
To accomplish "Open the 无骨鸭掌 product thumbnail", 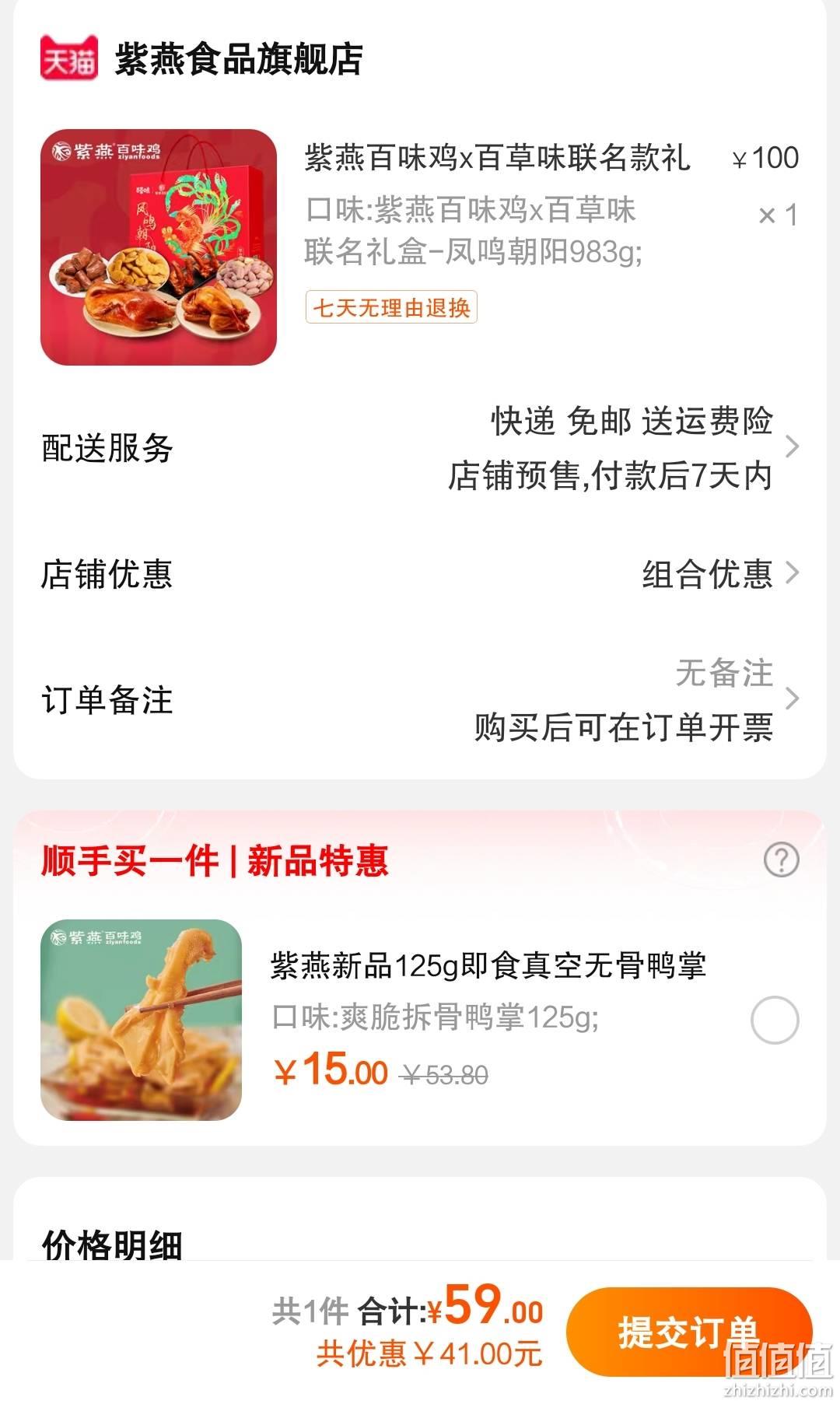I will (142, 1020).
